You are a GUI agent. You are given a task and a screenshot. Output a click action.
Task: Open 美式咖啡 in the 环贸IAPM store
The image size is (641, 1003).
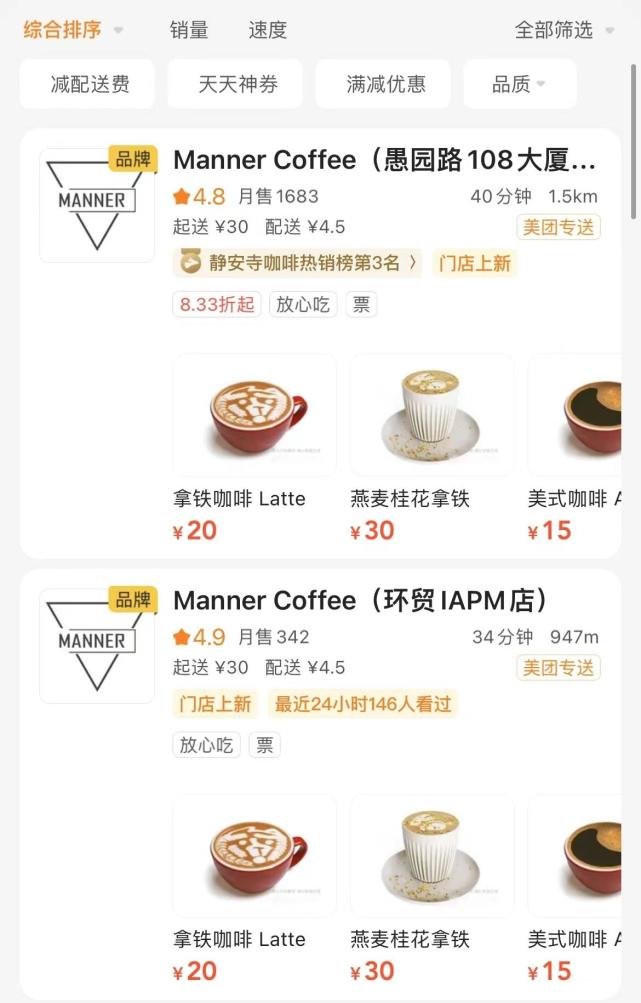580,855
